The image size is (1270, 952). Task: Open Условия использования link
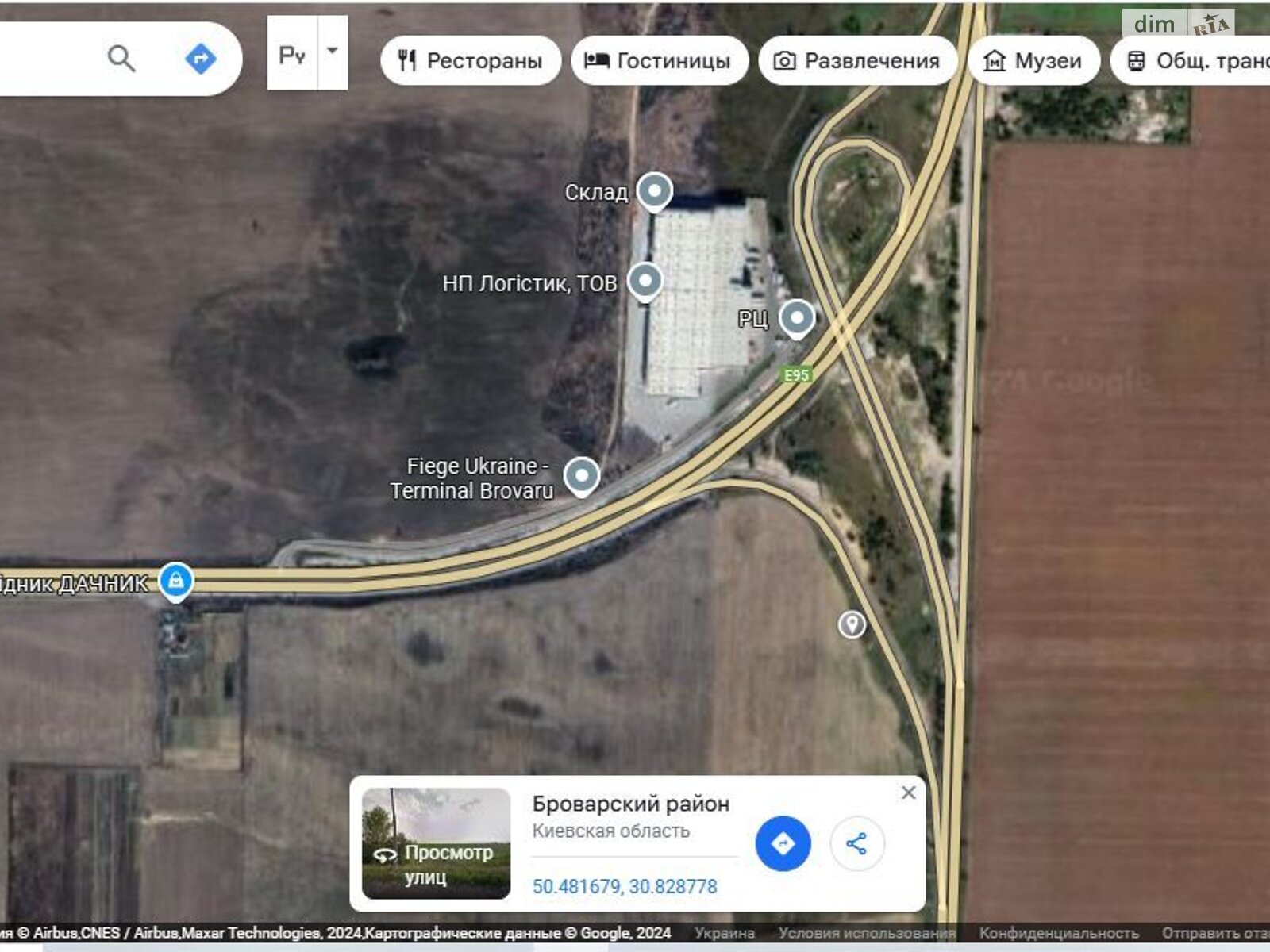pyautogui.click(x=867, y=933)
